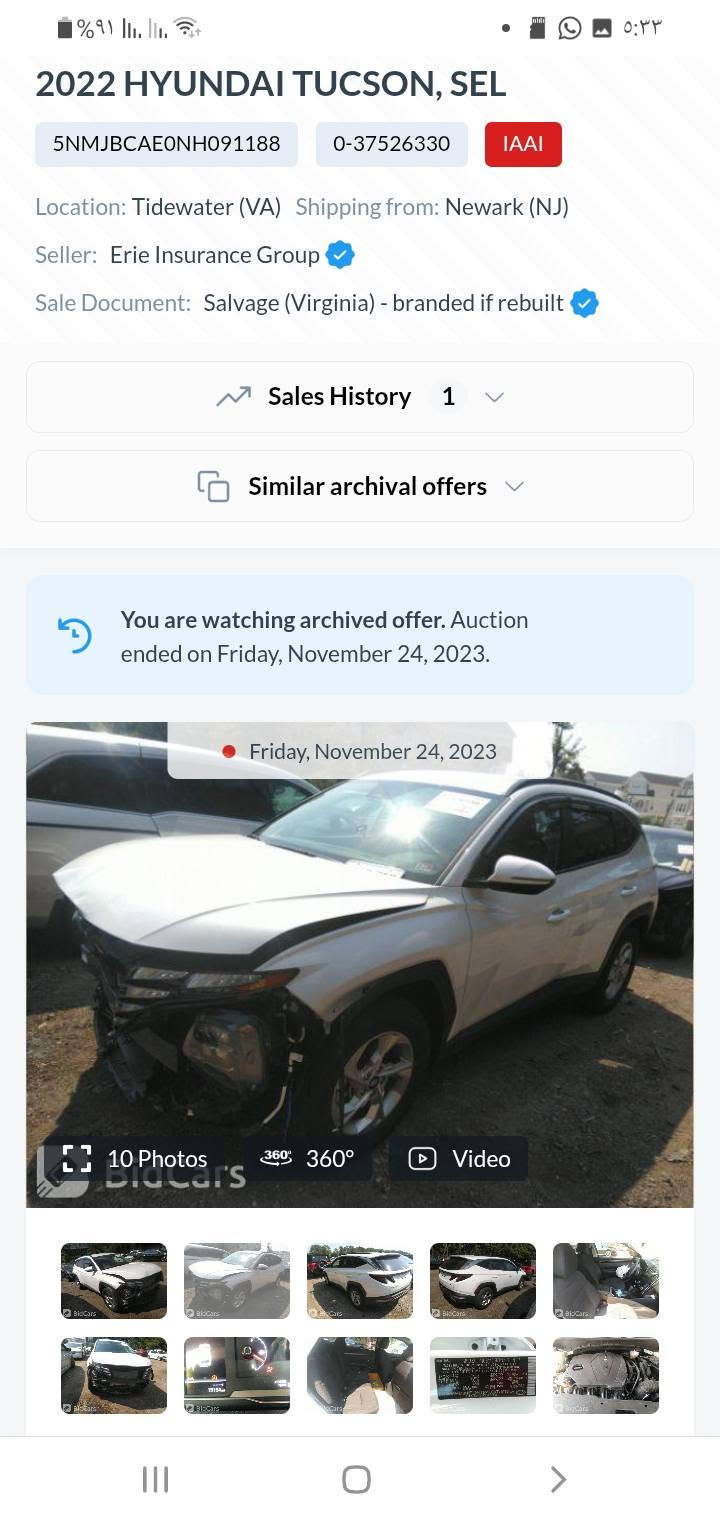The width and height of the screenshot is (720, 1520).
Task: Tap the red IAAI badge
Action: tap(523, 144)
